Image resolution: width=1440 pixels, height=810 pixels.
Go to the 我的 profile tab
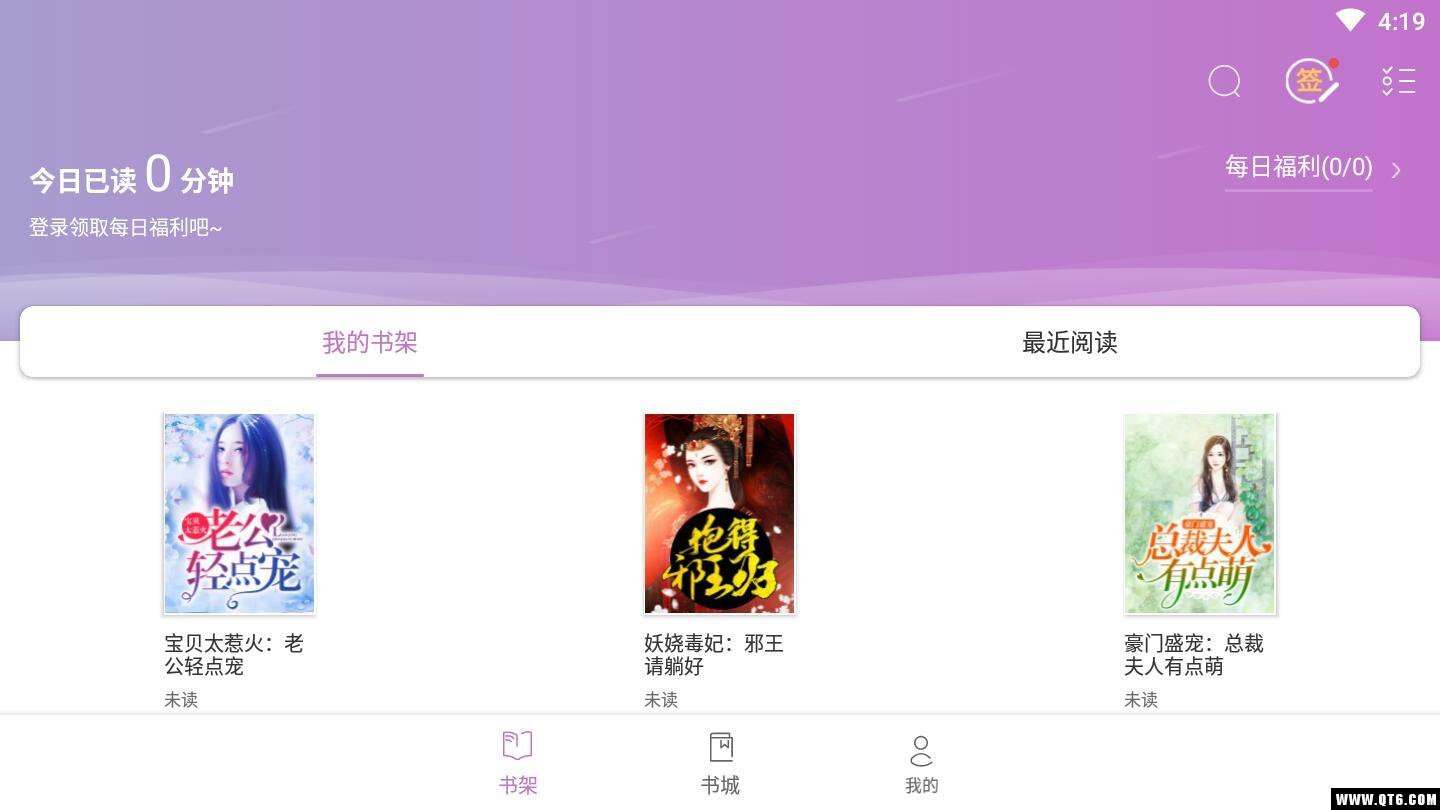pos(921,763)
